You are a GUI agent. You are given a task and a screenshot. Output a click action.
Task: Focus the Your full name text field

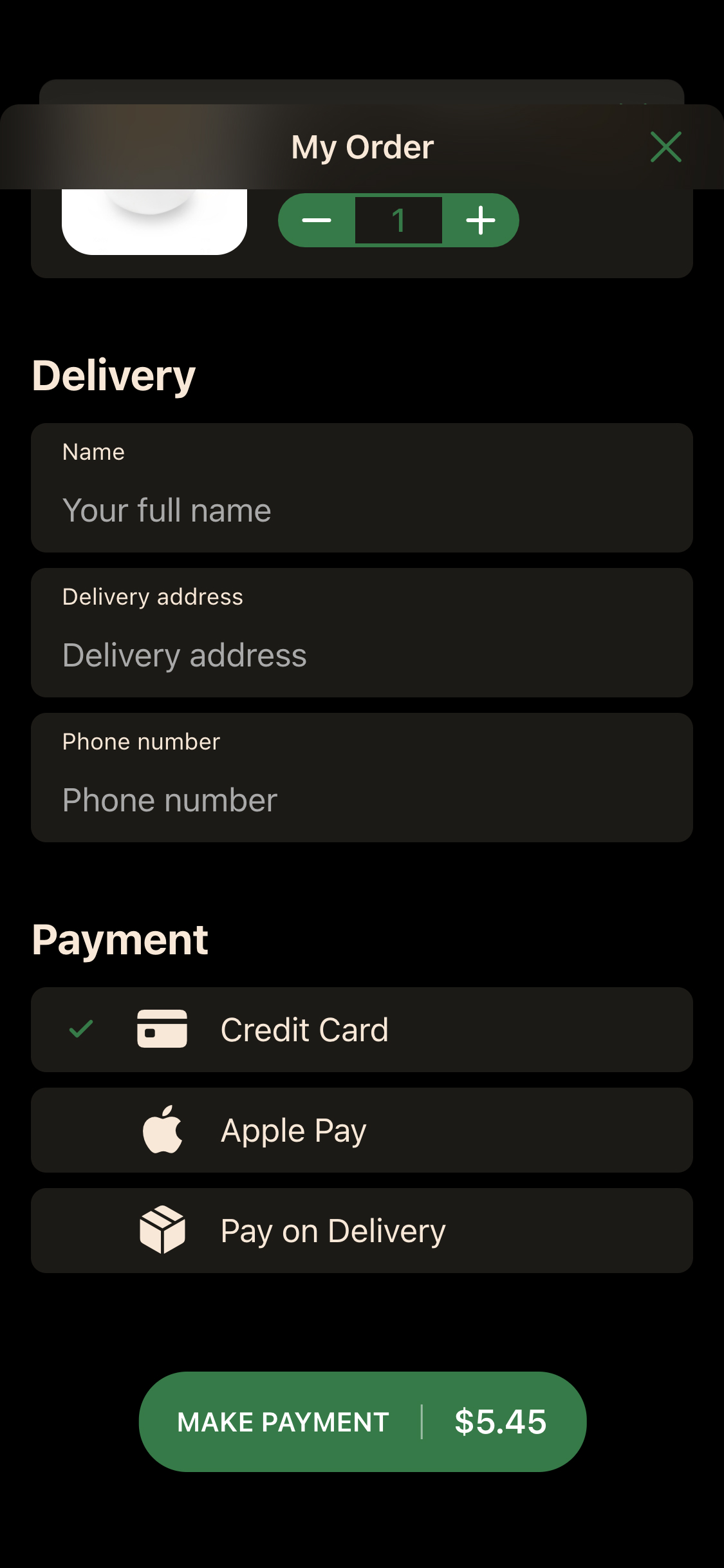pos(362,509)
